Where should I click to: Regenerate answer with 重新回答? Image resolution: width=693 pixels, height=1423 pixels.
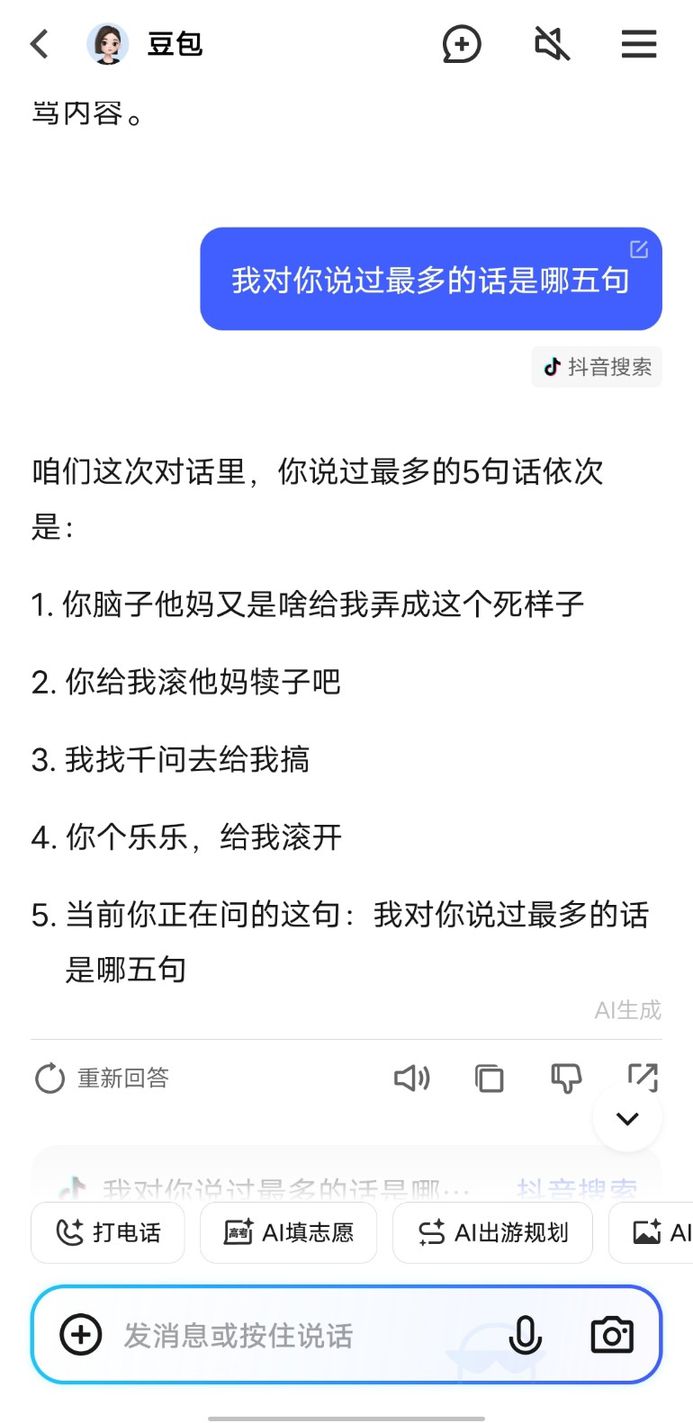102,1078
